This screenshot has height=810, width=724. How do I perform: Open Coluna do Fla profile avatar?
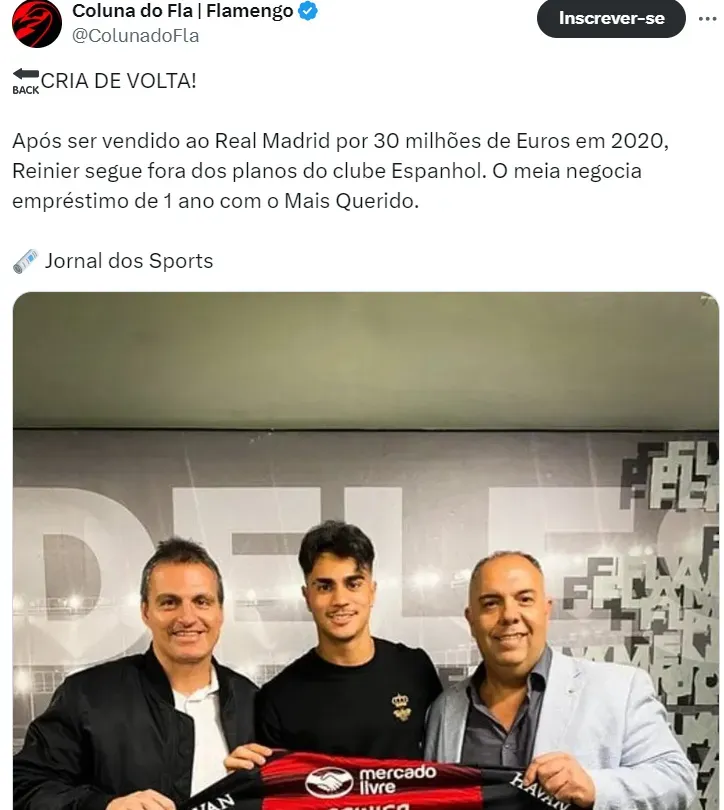coord(36,23)
